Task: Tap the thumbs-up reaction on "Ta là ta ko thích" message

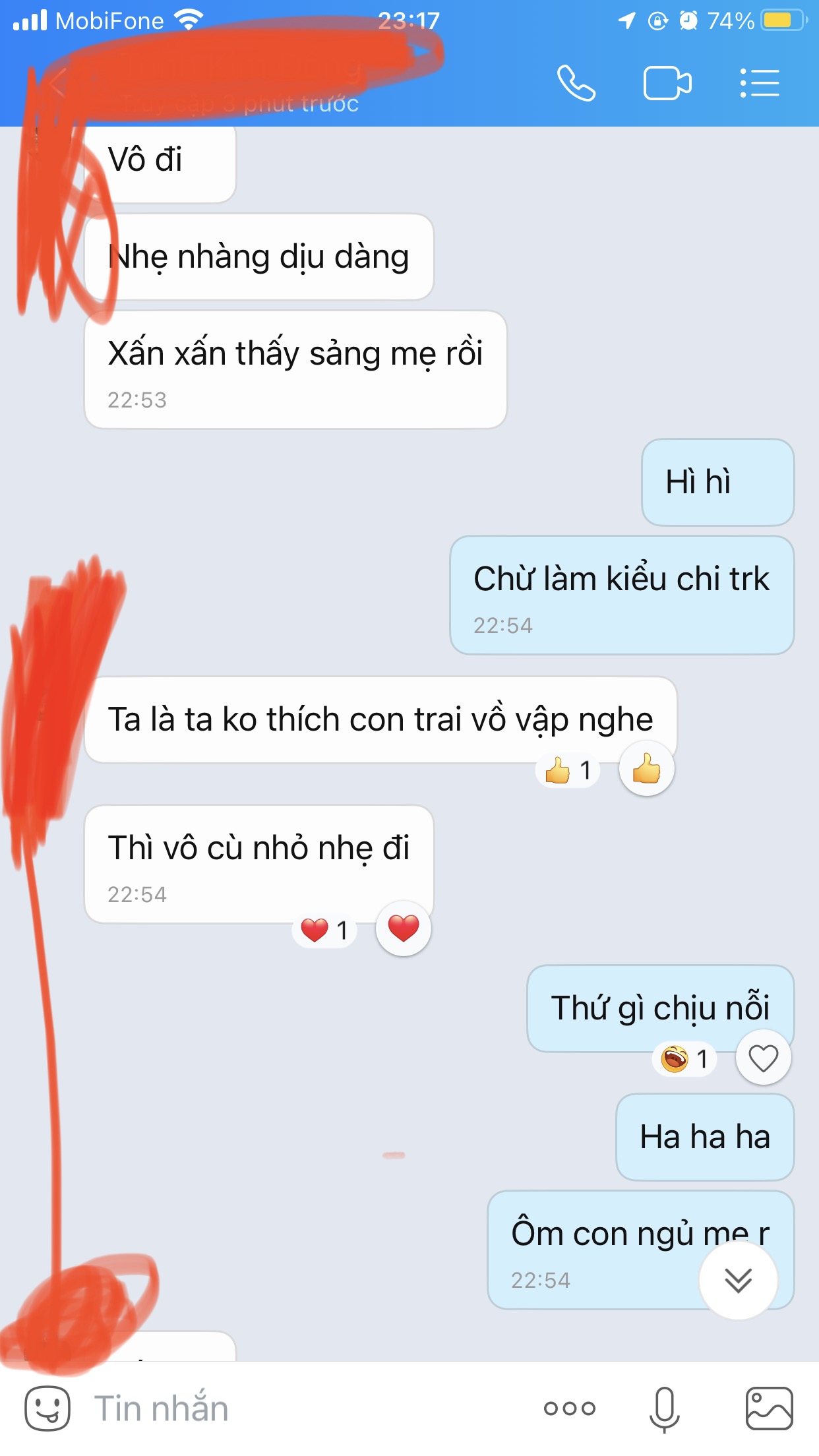Action: [647, 769]
